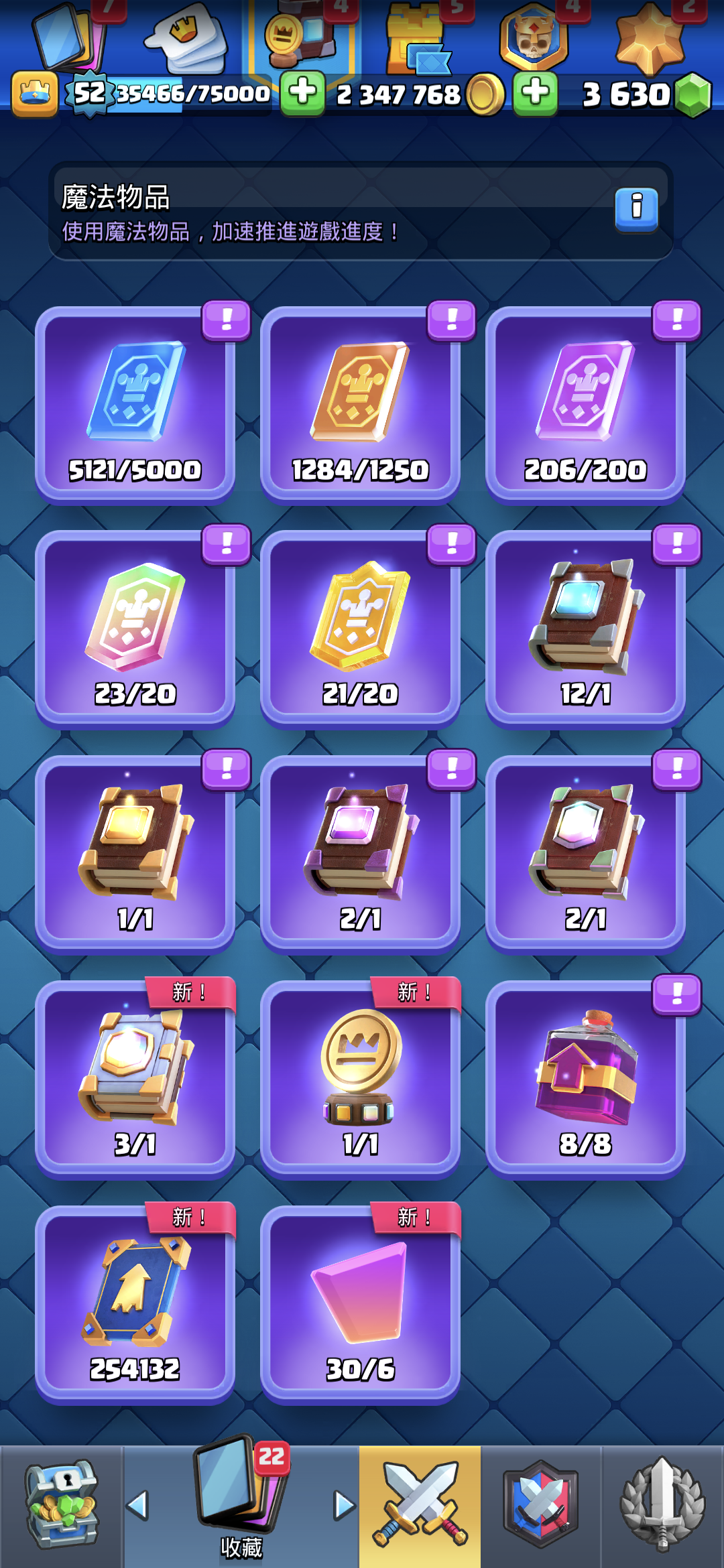Open the orange rare wild card 1284/1250

(360, 404)
